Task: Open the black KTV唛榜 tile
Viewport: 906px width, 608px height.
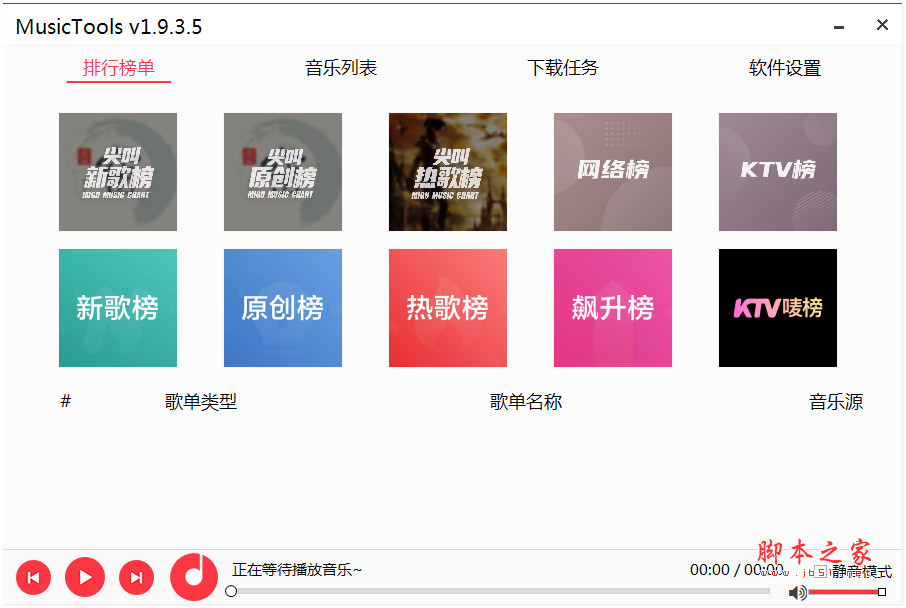Action: (778, 308)
